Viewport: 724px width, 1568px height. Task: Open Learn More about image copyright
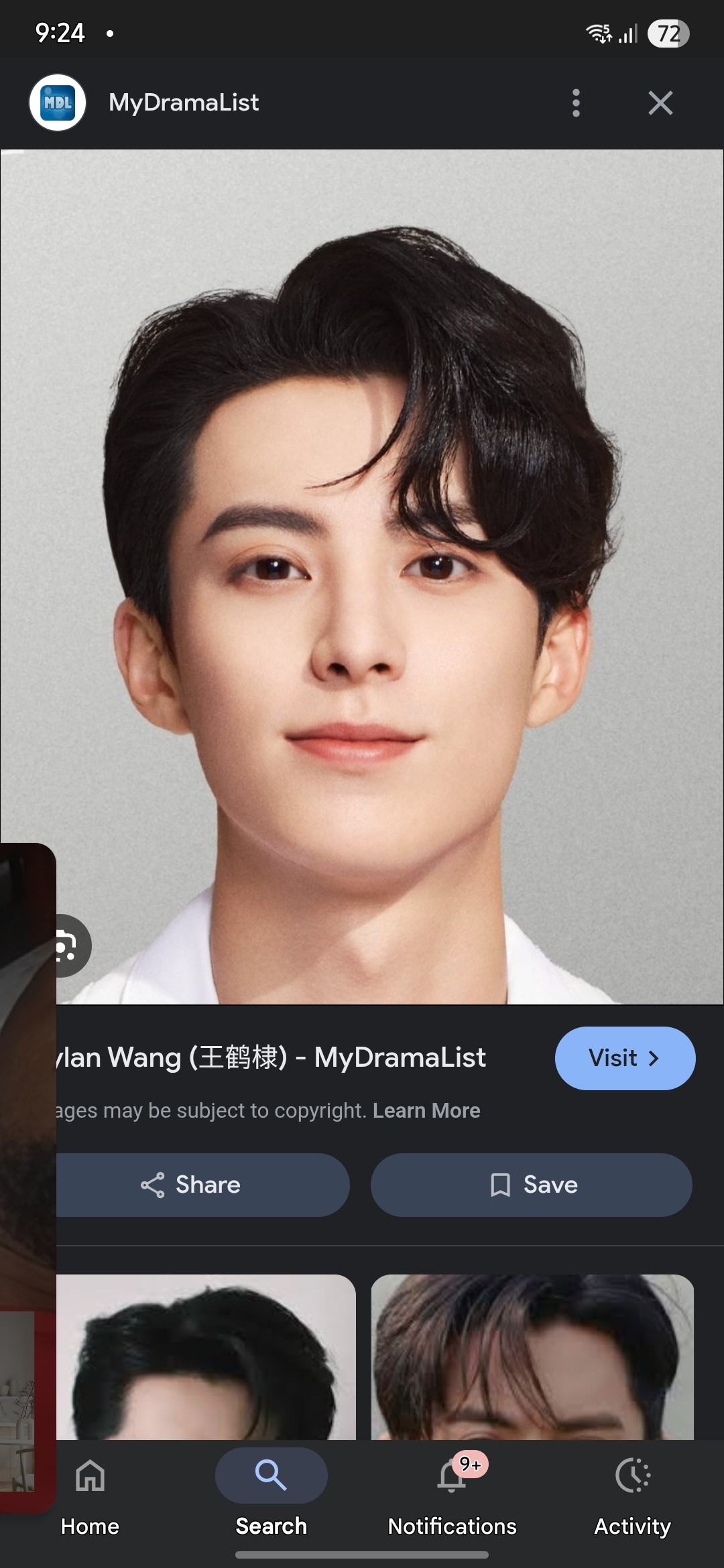[426, 1111]
